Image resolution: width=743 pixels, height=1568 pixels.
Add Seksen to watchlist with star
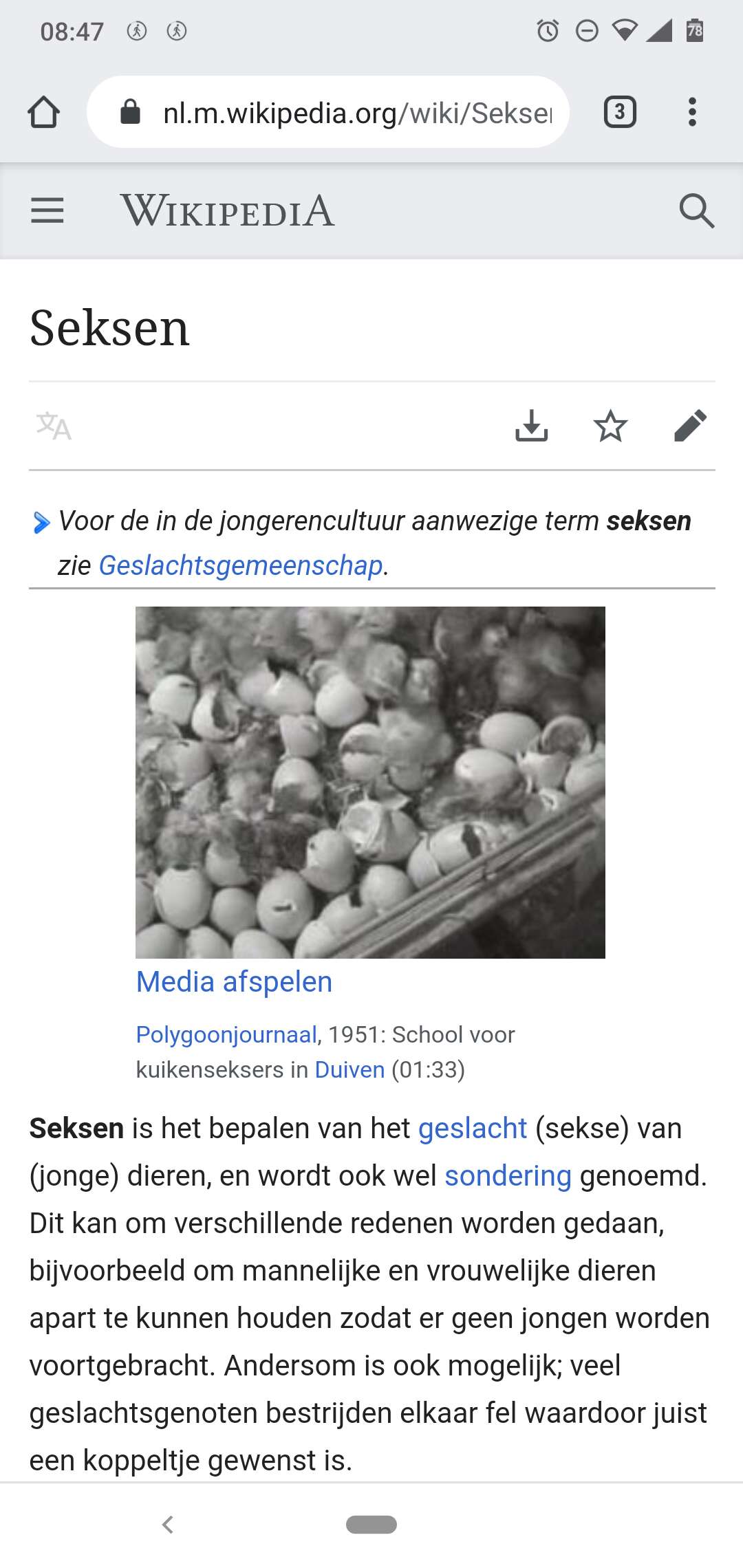610,426
